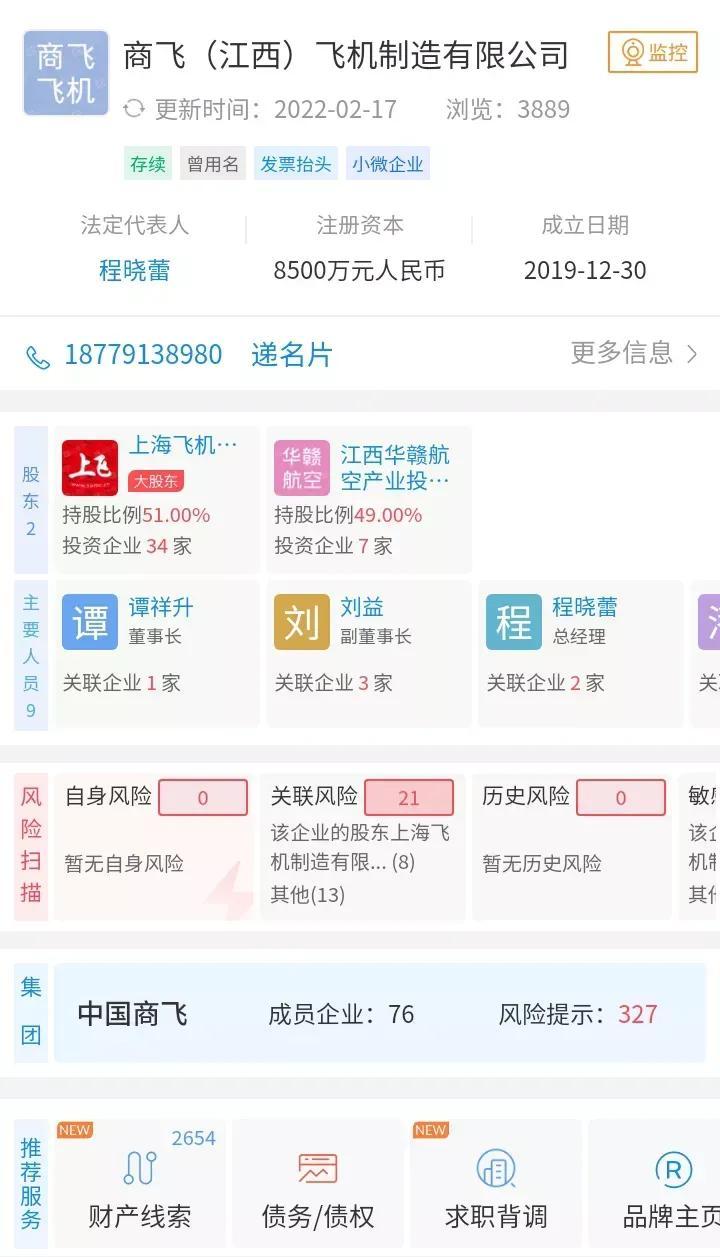Viewport: 720px width, 1257px height.
Task: Open 自身风险 risk card
Action: point(155,847)
